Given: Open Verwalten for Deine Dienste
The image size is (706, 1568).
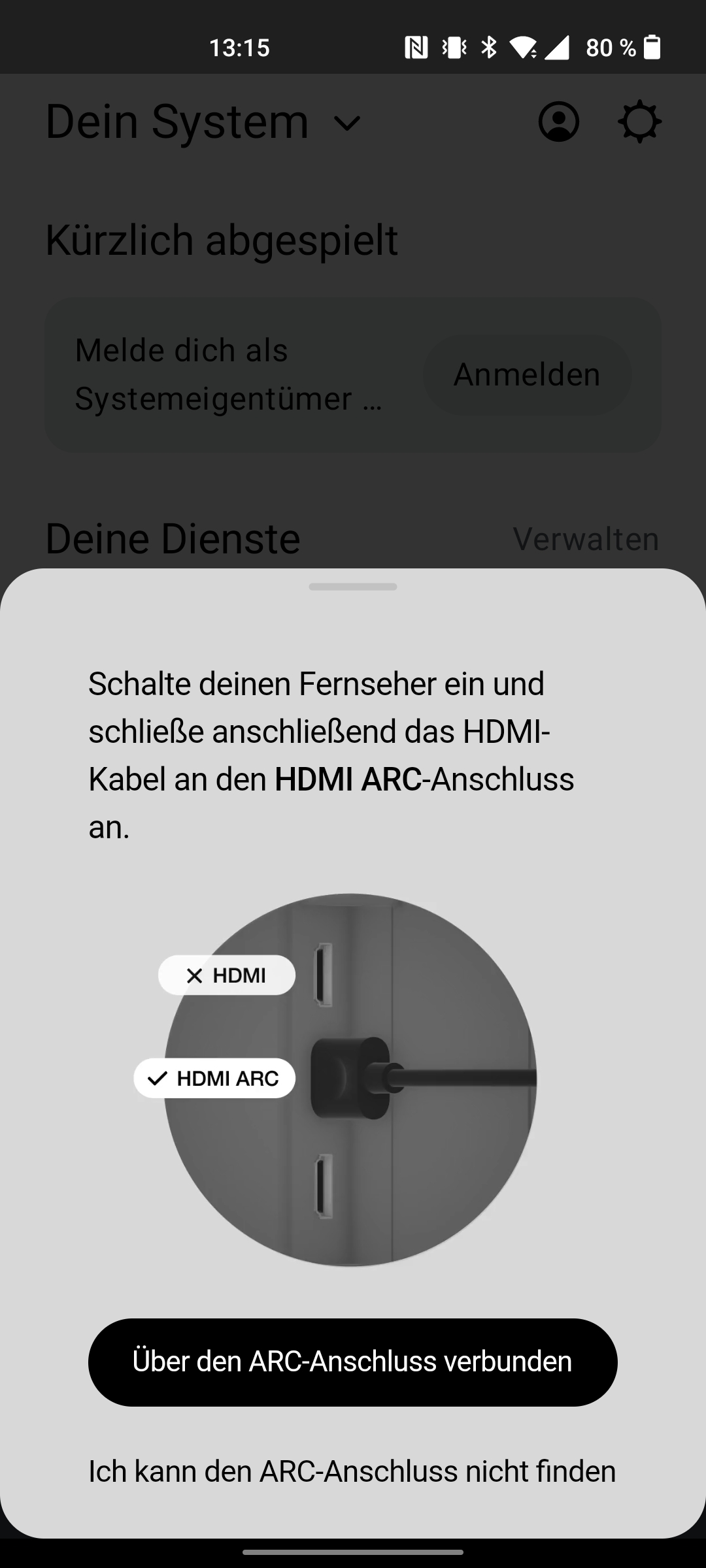Looking at the screenshot, I should (586, 540).
